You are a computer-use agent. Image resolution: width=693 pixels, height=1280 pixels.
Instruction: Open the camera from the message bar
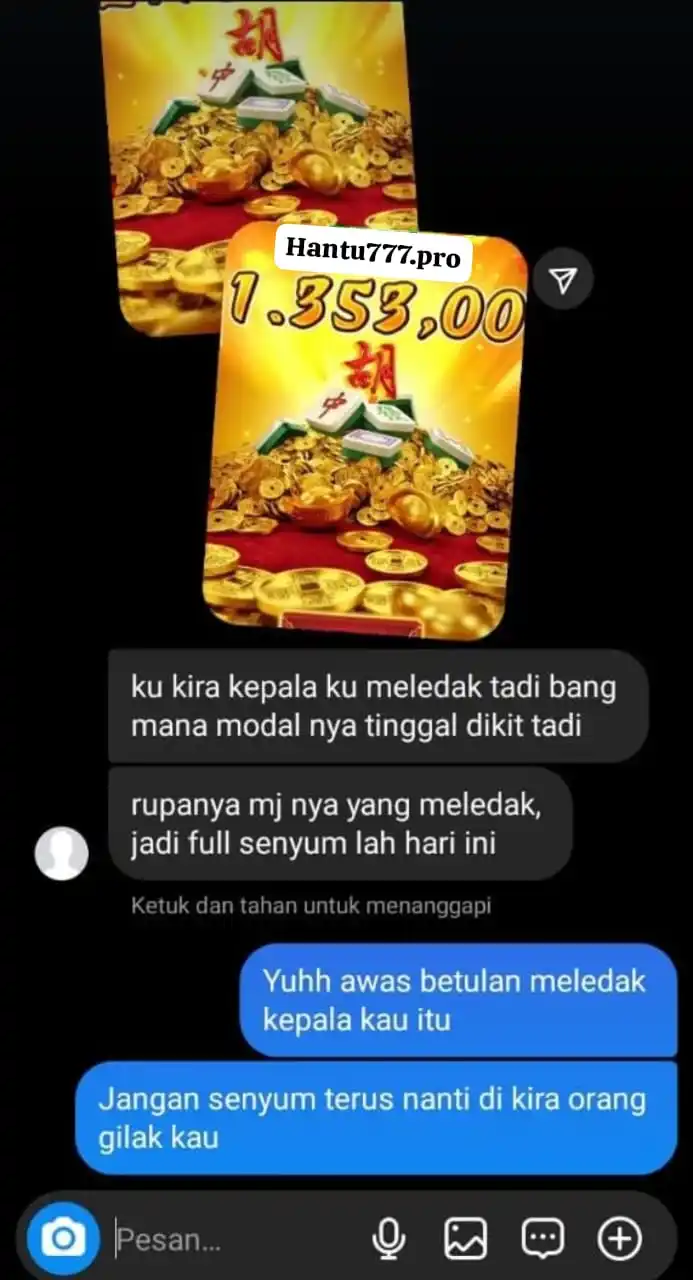pos(63,1239)
